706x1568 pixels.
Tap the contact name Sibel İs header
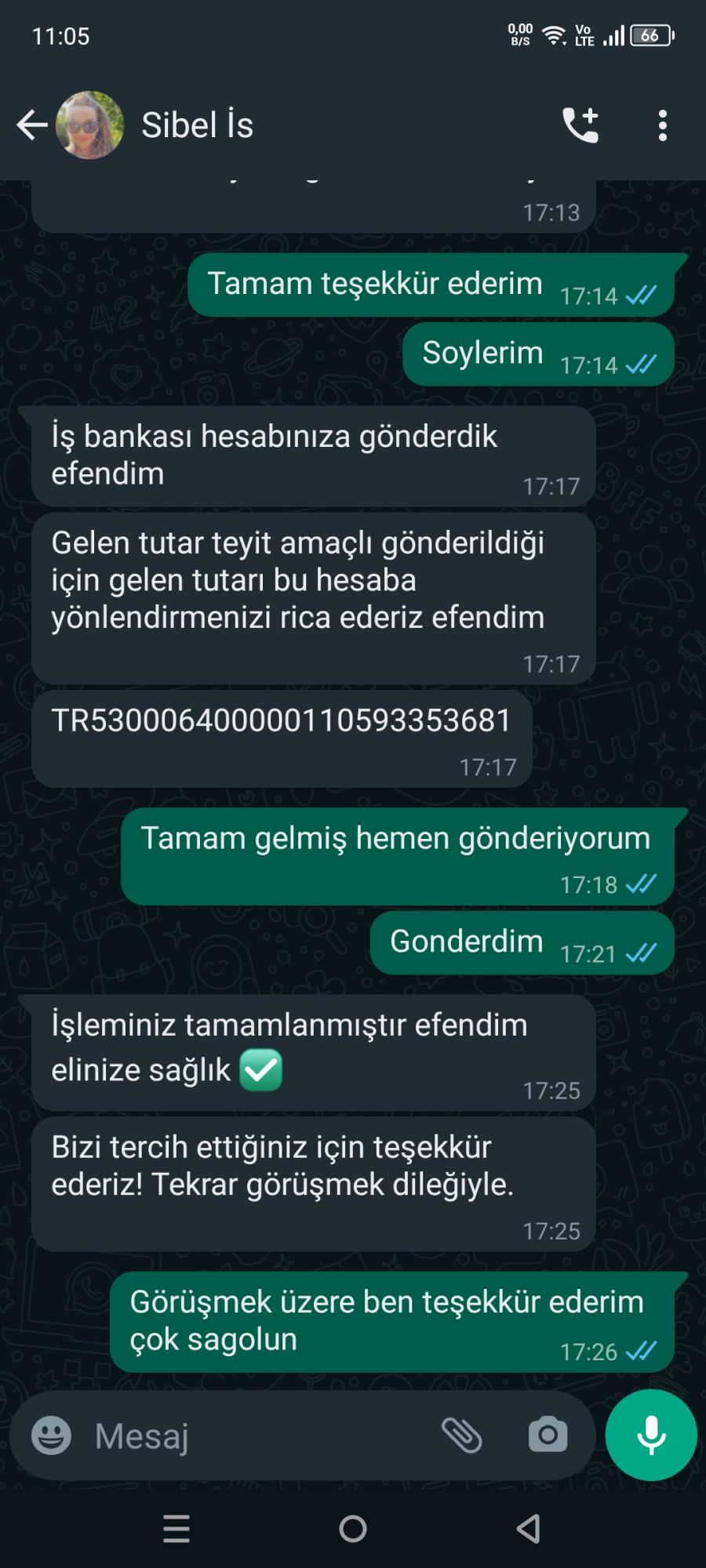pyautogui.click(x=198, y=124)
